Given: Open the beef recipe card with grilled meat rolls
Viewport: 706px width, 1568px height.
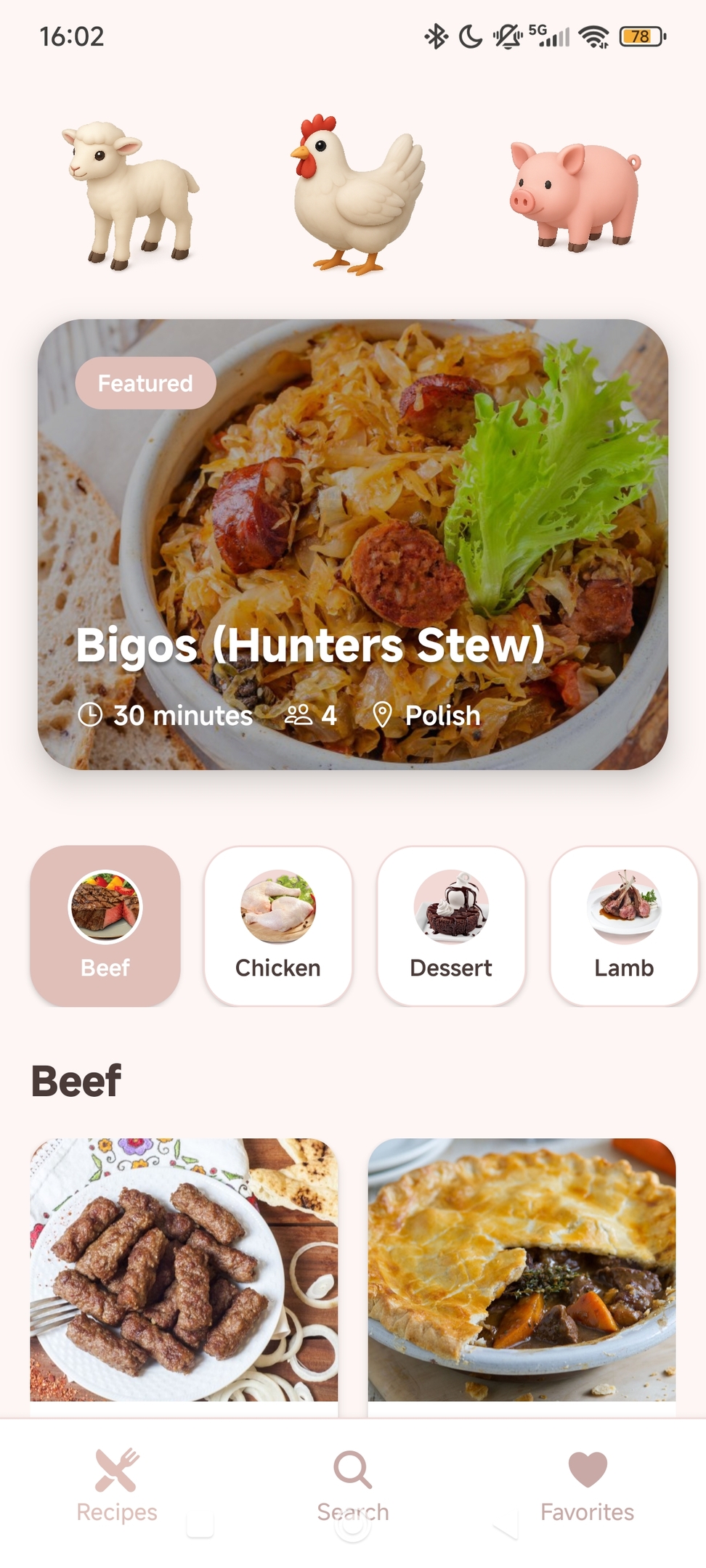Looking at the screenshot, I should [x=184, y=1270].
